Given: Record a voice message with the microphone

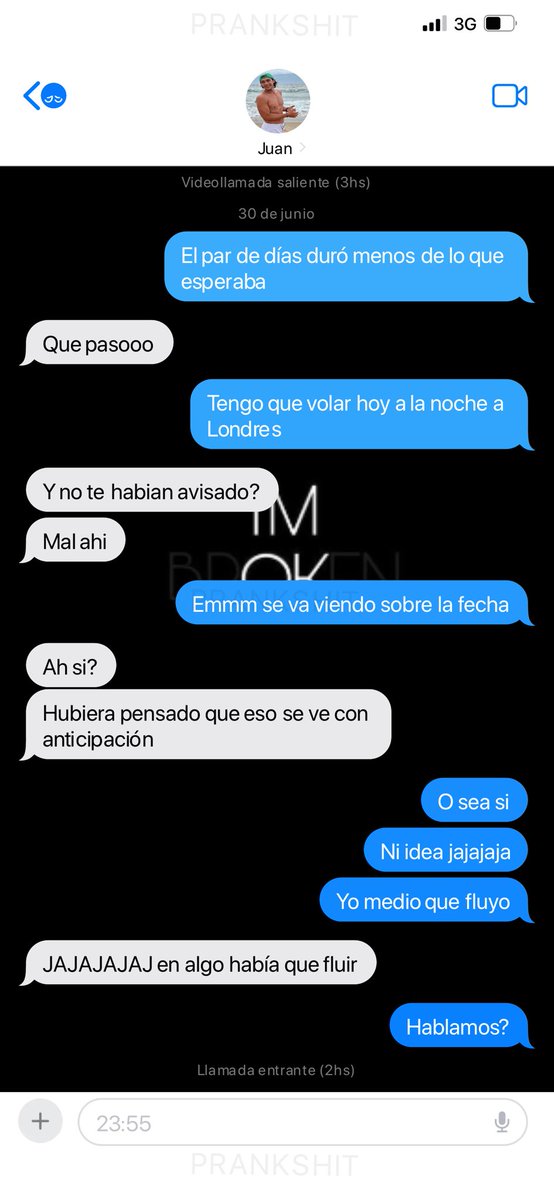Looking at the screenshot, I should coord(502,1123).
